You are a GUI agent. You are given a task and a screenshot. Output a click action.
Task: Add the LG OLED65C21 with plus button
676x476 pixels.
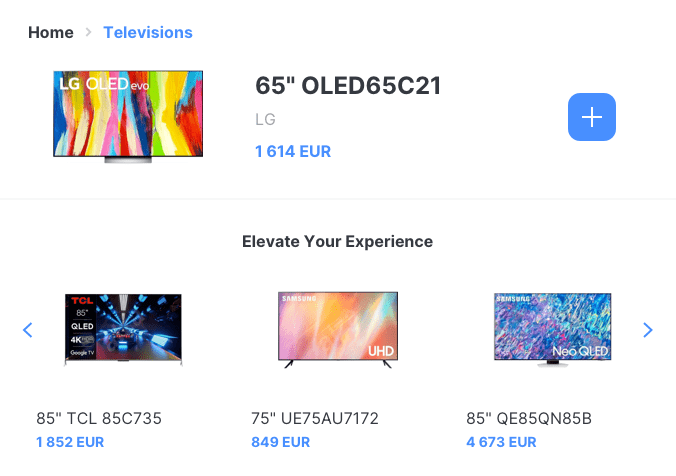click(x=592, y=118)
